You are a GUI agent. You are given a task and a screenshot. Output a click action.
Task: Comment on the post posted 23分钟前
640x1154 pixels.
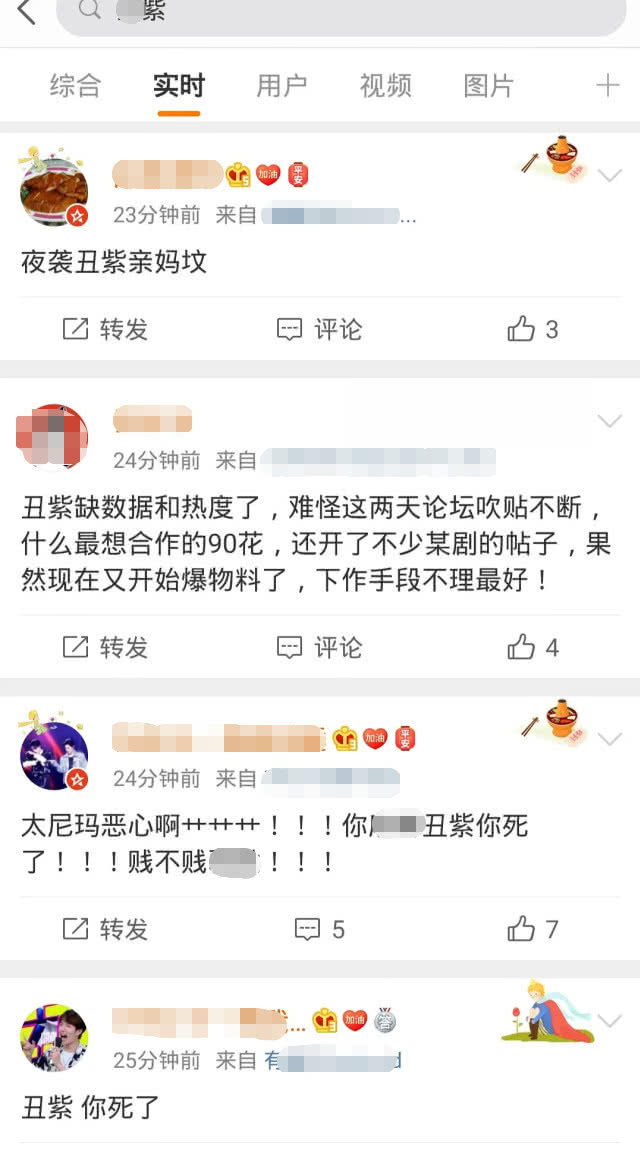pyautogui.click(x=319, y=329)
